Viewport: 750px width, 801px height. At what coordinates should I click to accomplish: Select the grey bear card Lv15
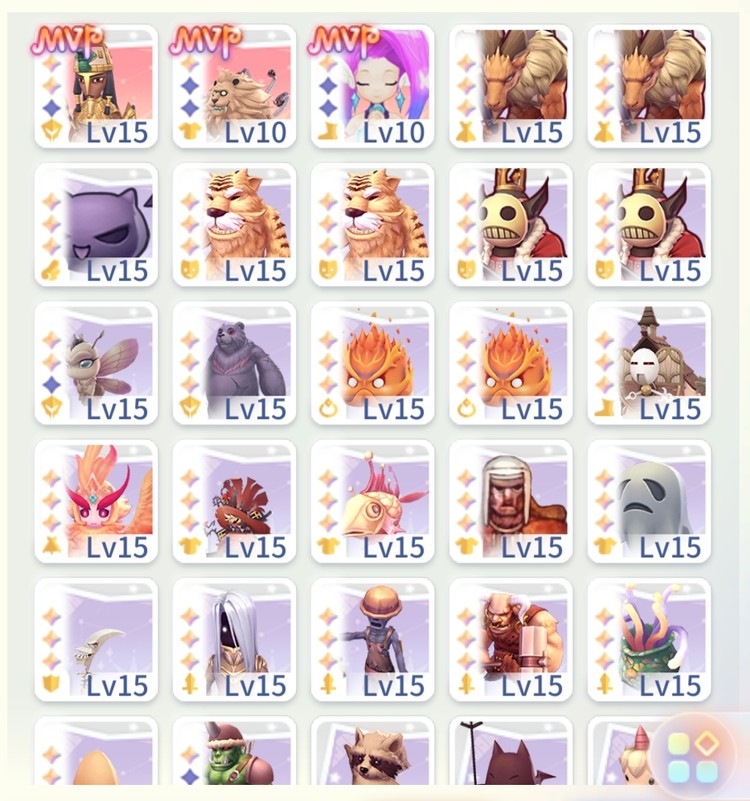pyautogui.click(x=234, y=363)
